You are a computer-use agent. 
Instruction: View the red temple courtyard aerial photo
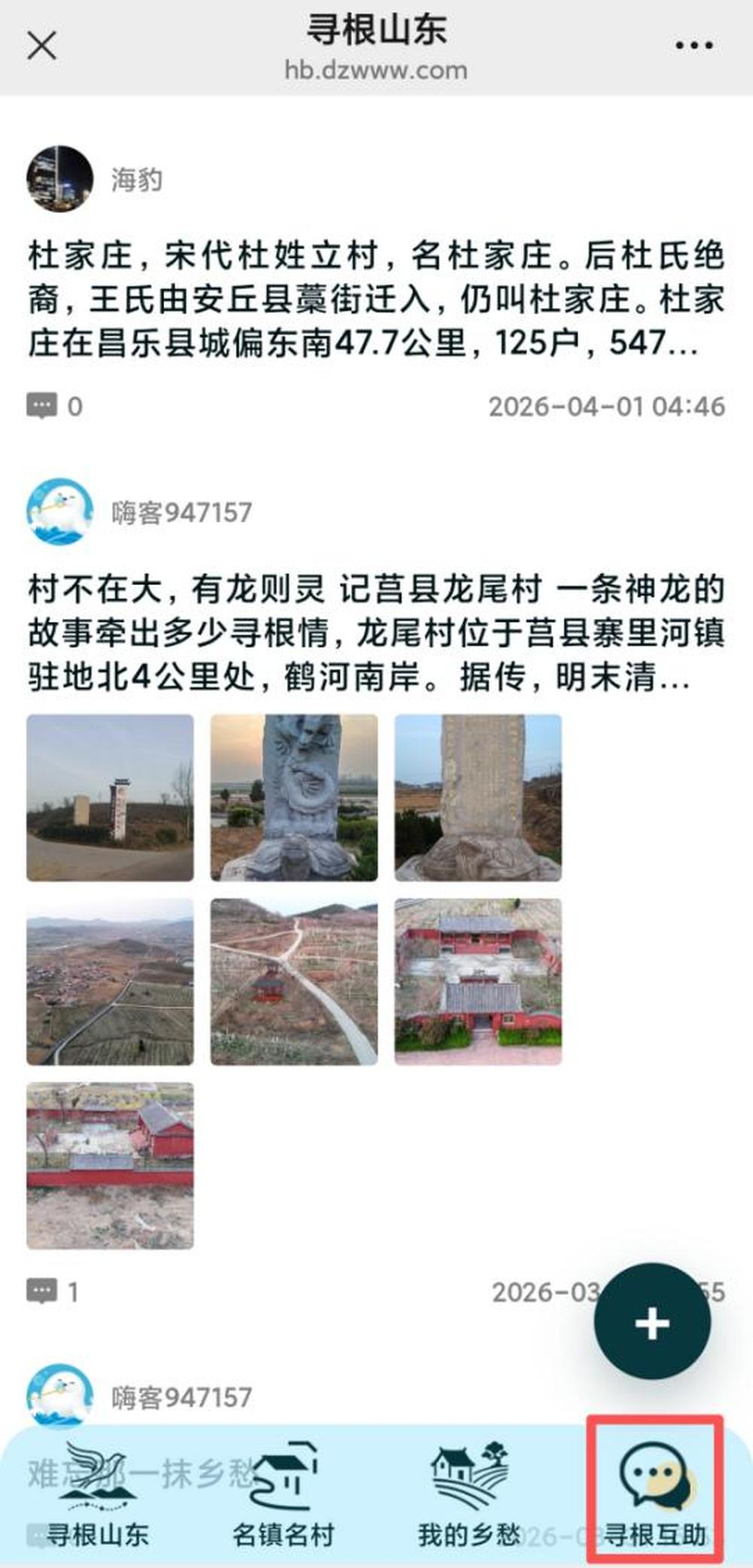[478, 982]
